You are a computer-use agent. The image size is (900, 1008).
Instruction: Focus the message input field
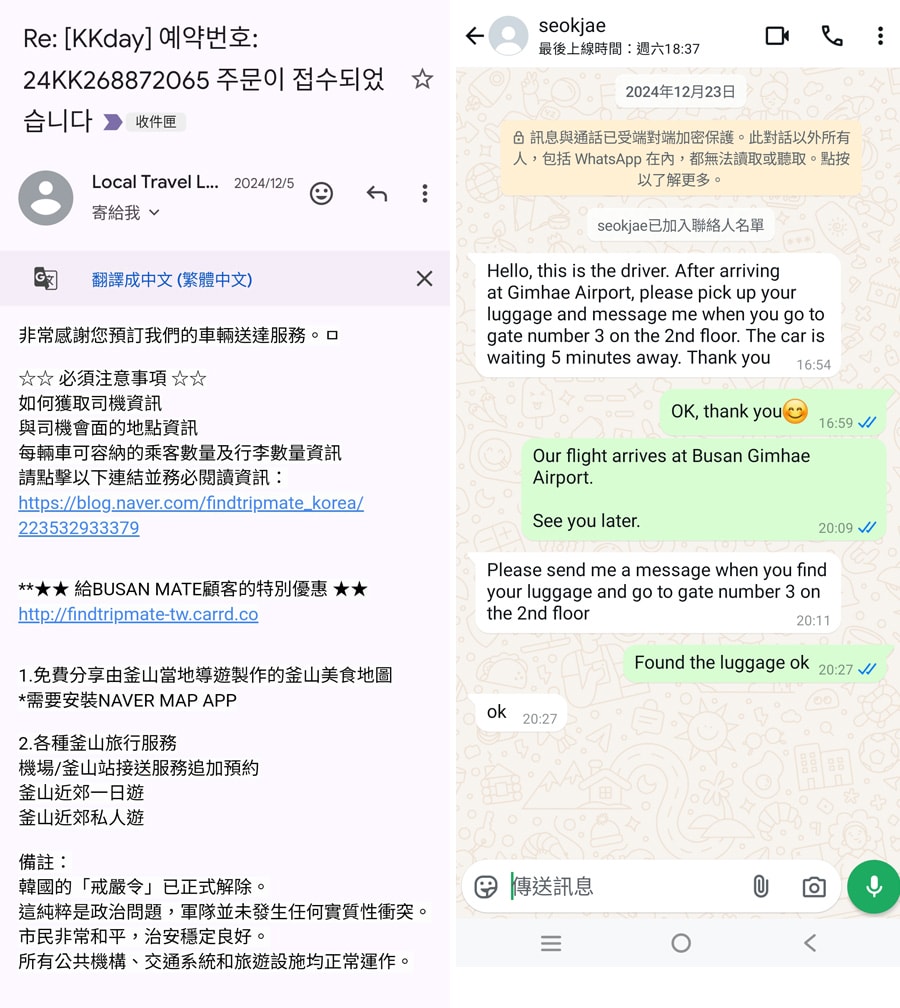(620, 887)
